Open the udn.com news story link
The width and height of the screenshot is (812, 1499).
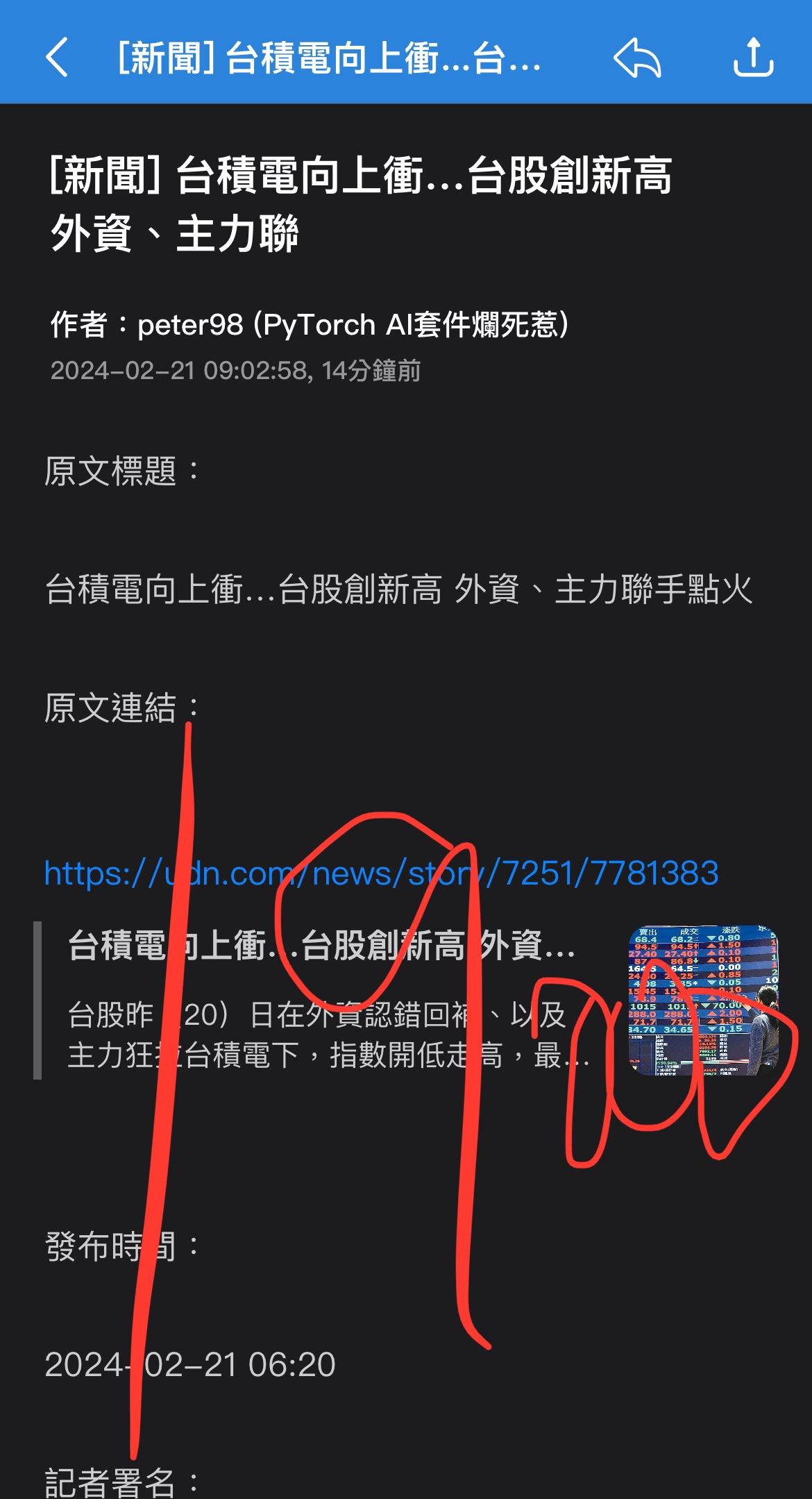[x=381, y=873]
